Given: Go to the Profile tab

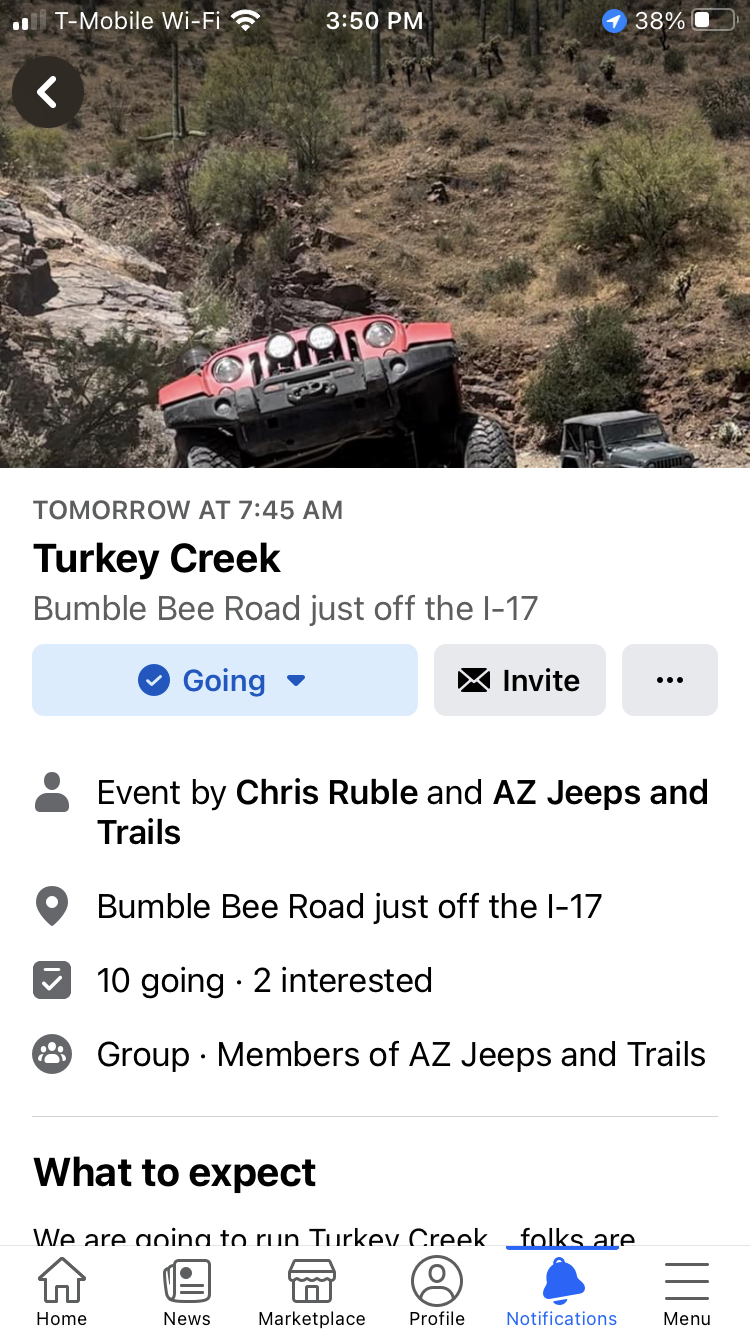Looking at the screenshot, I should tap(437, 1291).
